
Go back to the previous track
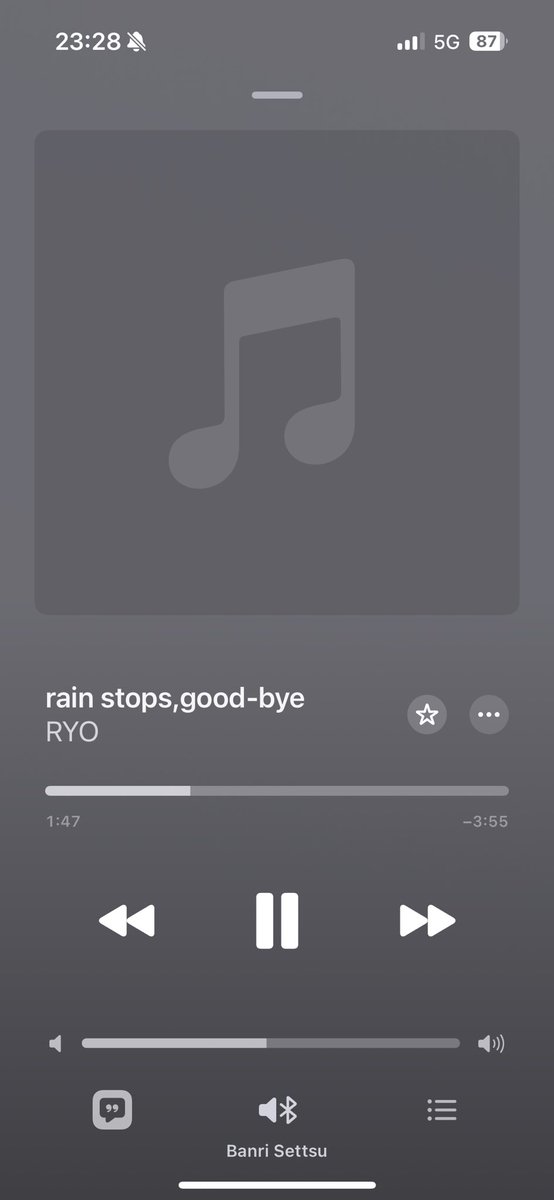click(127, 920)
